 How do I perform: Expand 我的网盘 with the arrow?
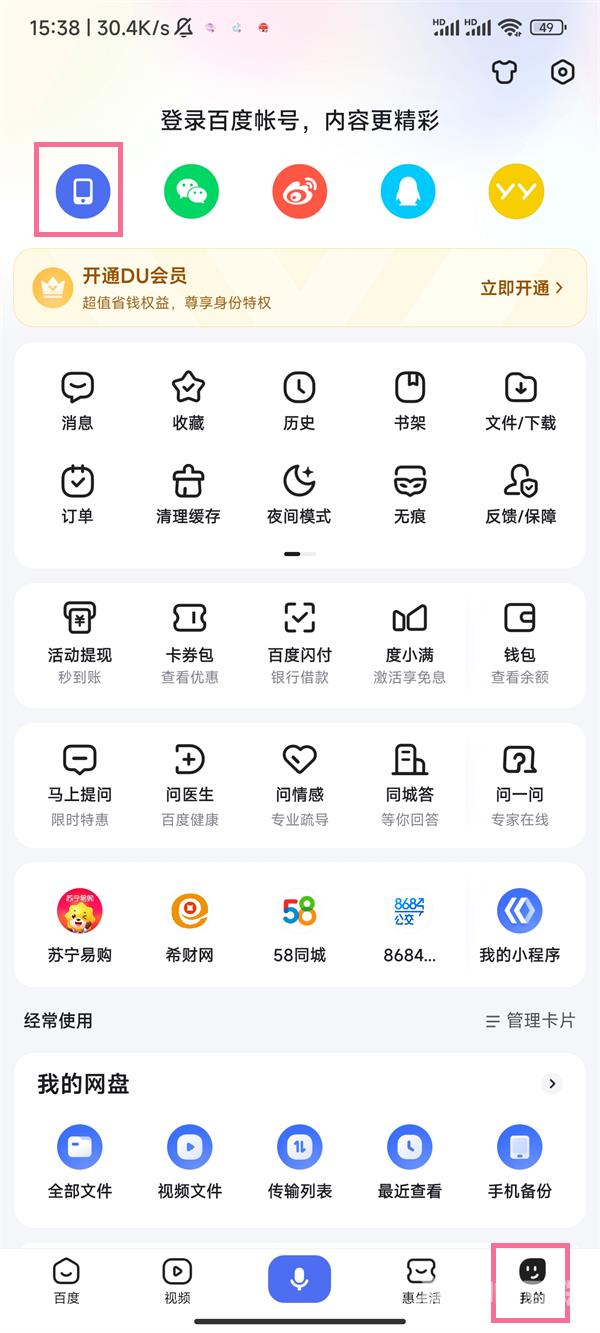coord(552,1084)
